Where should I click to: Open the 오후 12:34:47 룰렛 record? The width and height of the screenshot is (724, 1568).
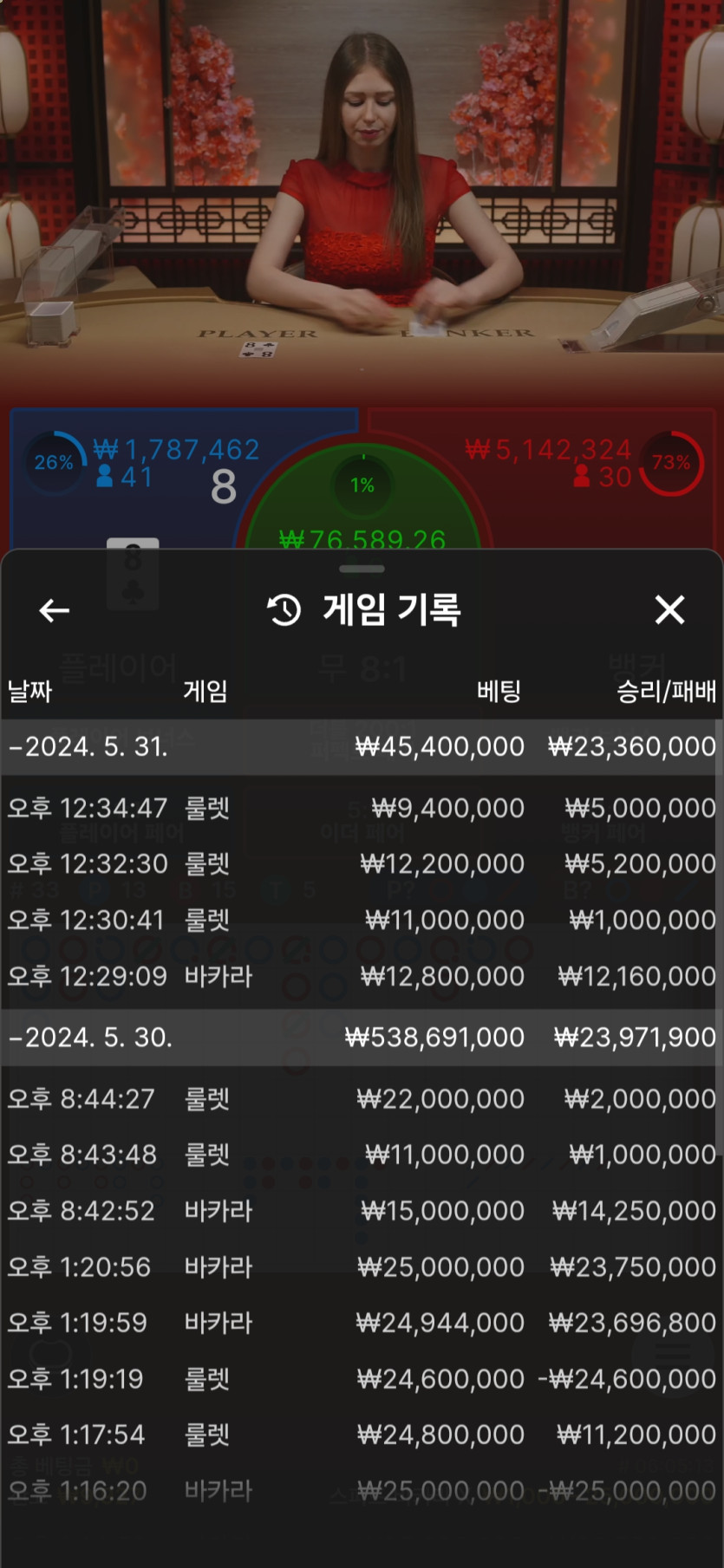click(x=362, y=808)
